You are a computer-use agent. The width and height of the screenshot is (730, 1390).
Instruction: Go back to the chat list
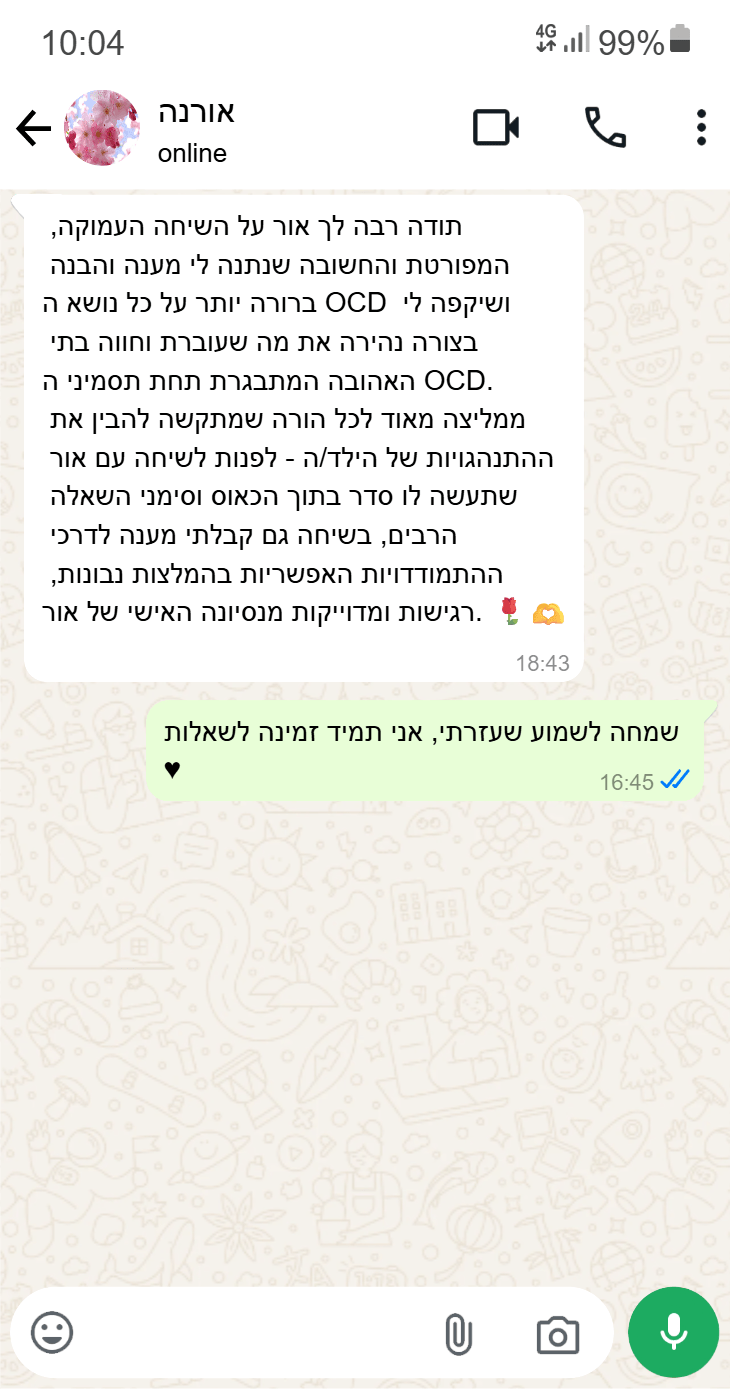[33, 129]
